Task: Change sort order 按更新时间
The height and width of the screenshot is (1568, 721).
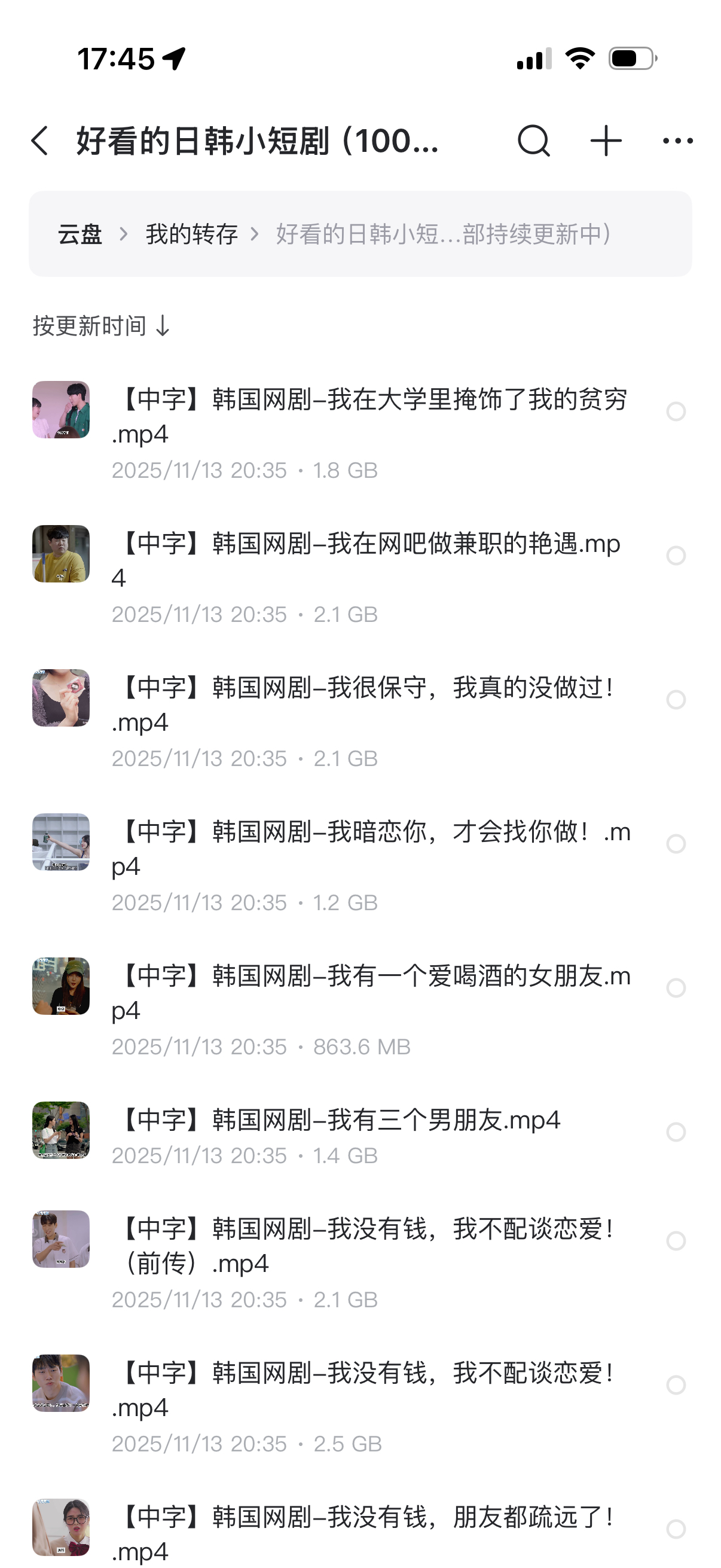Action: tap(101, 327)
